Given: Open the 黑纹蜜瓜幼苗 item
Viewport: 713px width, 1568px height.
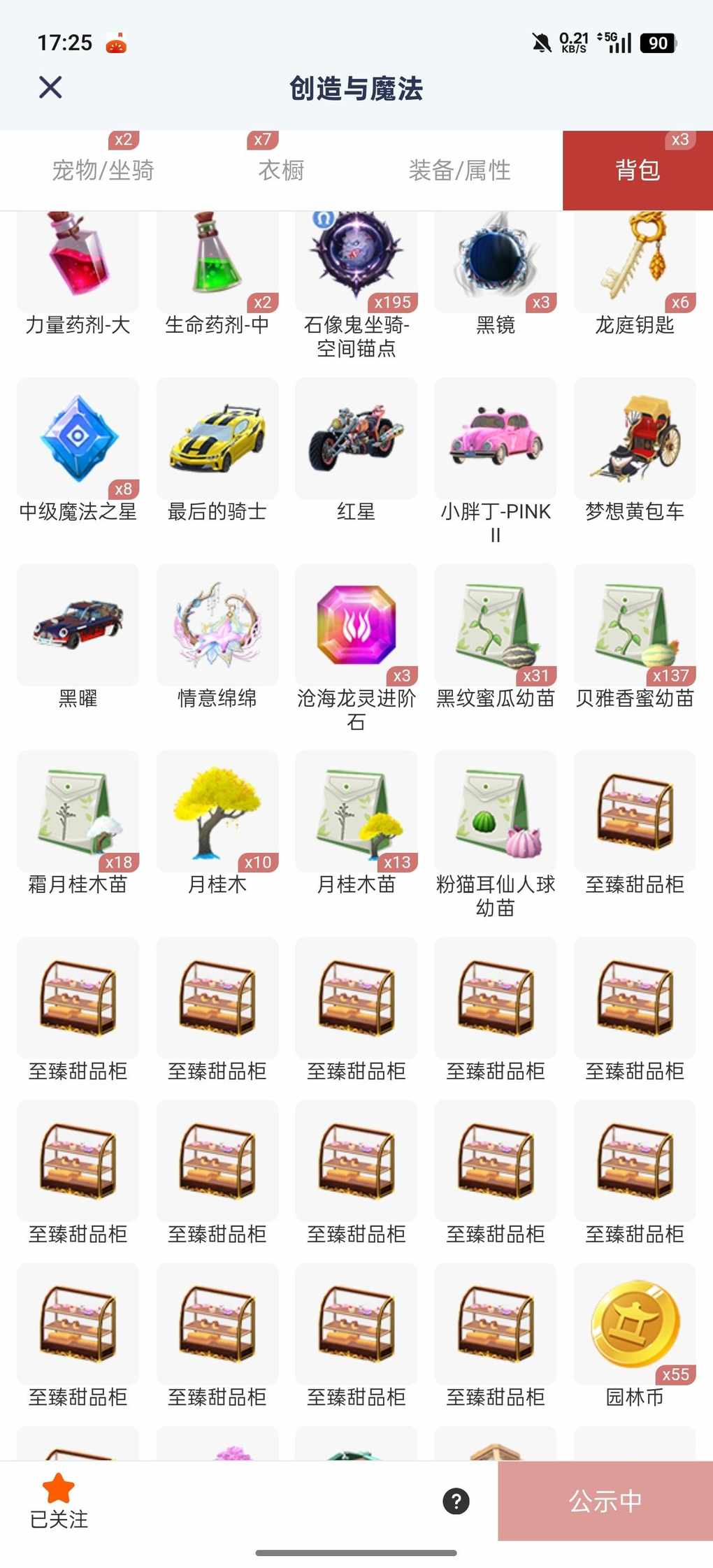Looking at the screenshot, I should pos(495,625).
